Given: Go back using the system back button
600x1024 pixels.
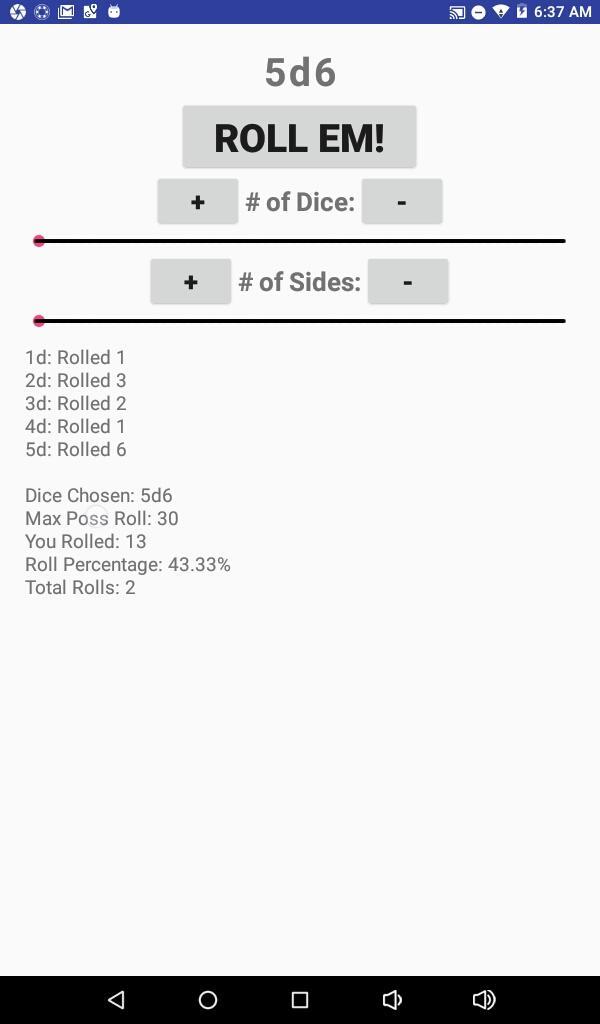Looking at the screenshot, I should pyautogui.click(x=116, y=999).
